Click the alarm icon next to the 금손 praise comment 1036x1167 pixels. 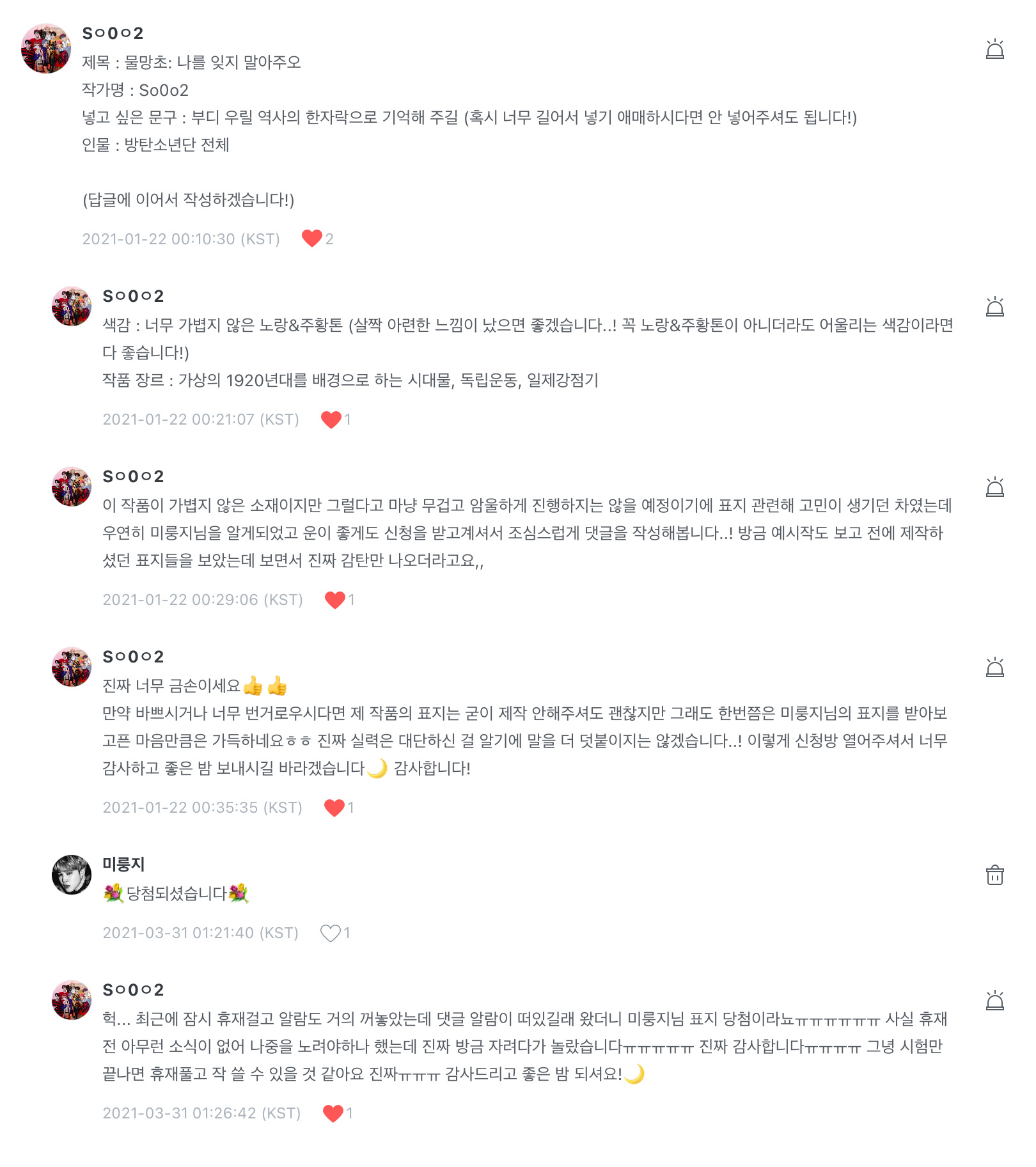pyautogui.click(x=995, y=667)
